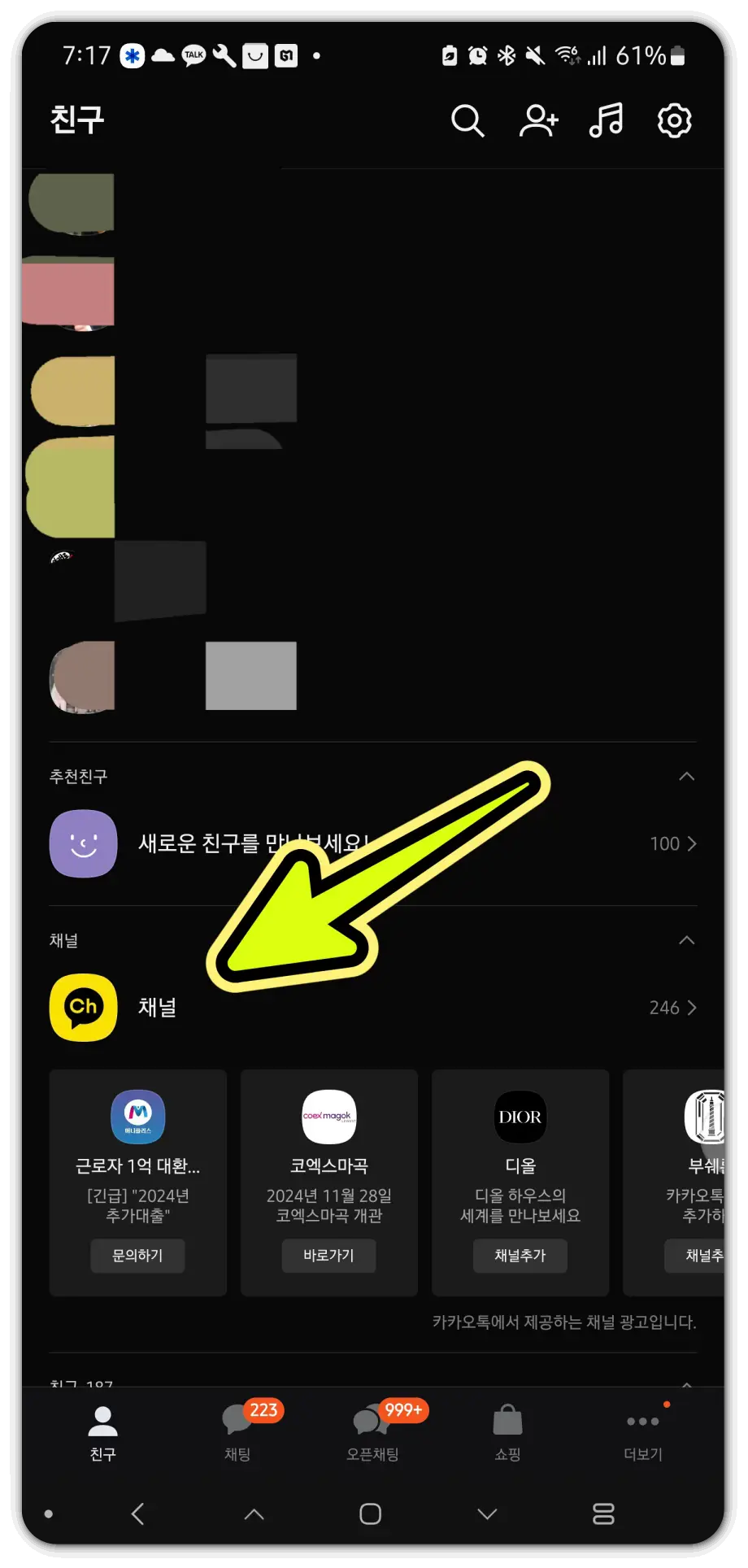The image size is (748, 1568).
Task: Tap the coex magok channel logo
Action: tap(328, 1117)
